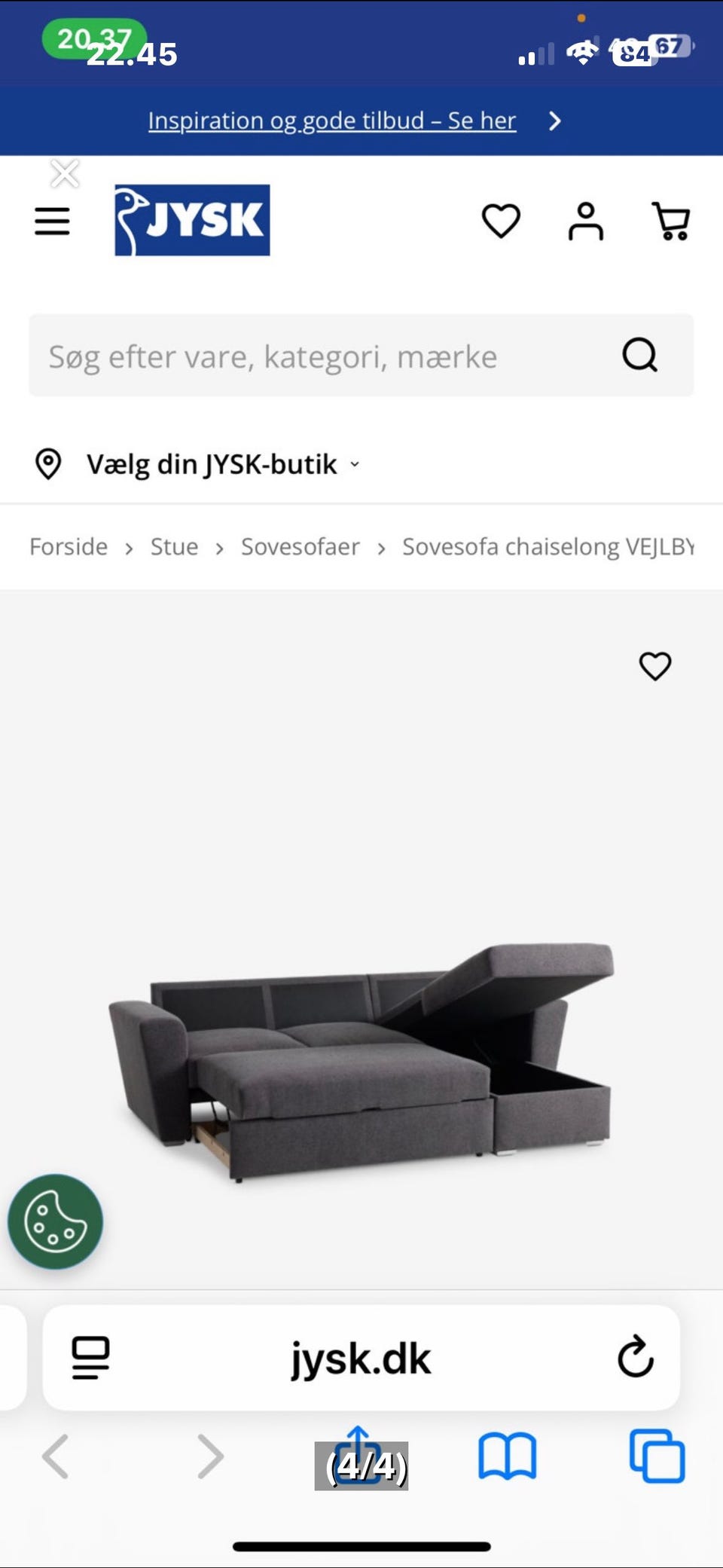Open the banner chevron arrow

click(x=555, y=121)
